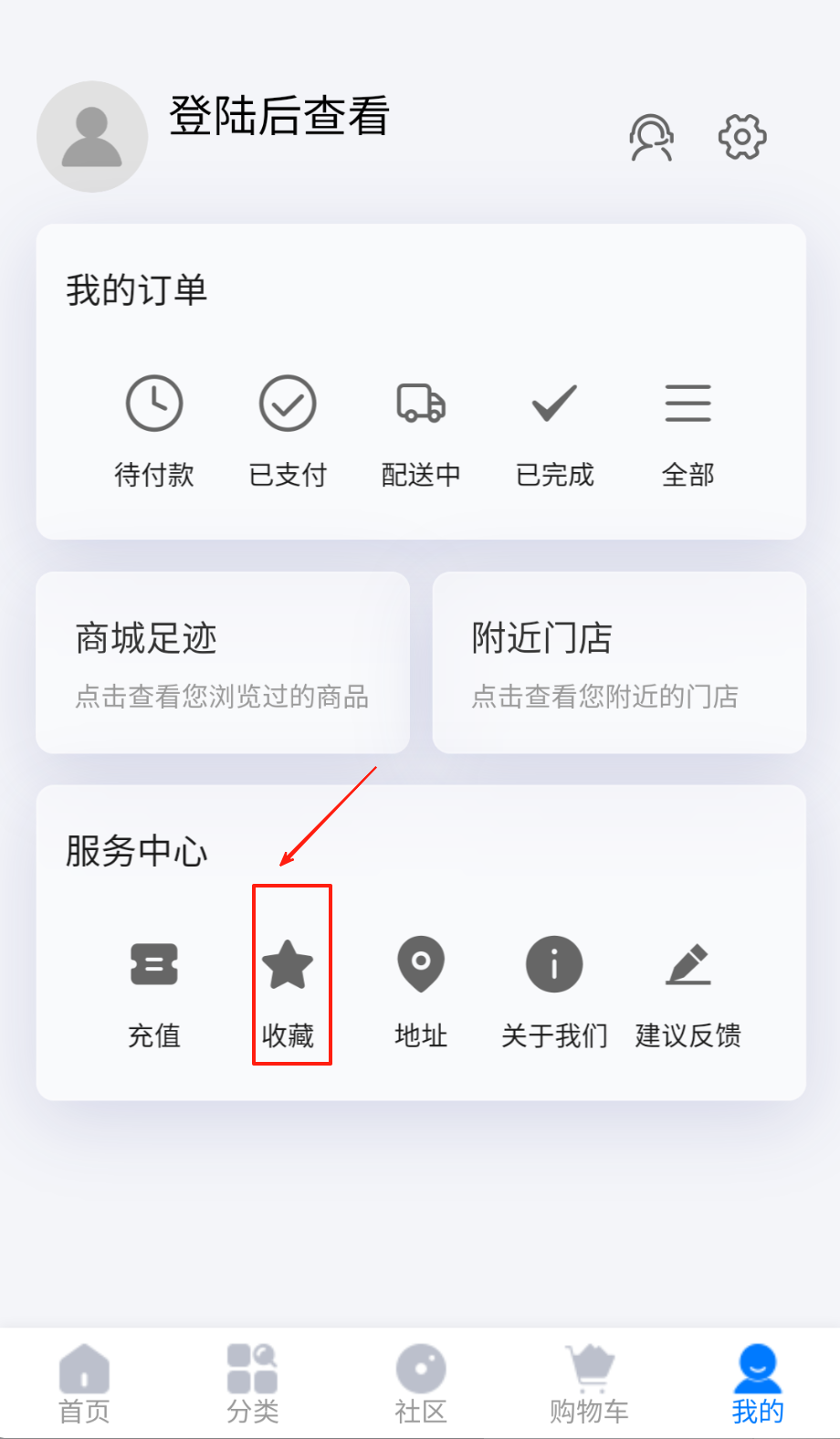Manage 地址 addresses

(421, 992)
